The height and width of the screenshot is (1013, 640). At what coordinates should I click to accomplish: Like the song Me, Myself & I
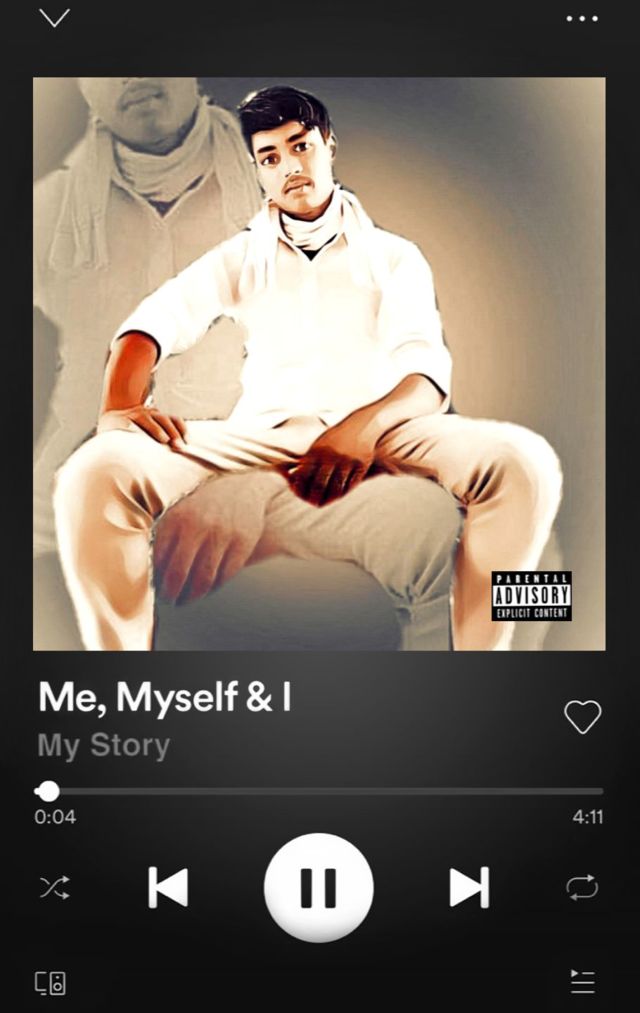(582, 716)
